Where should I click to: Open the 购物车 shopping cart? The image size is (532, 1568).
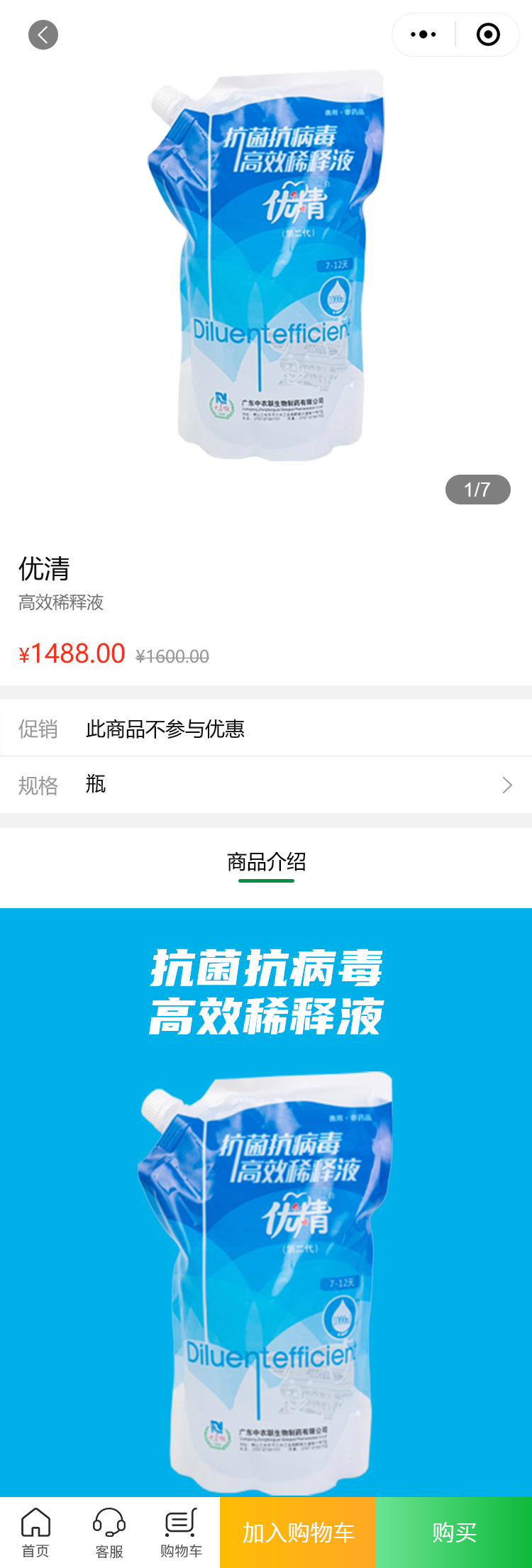(181, 1533)
